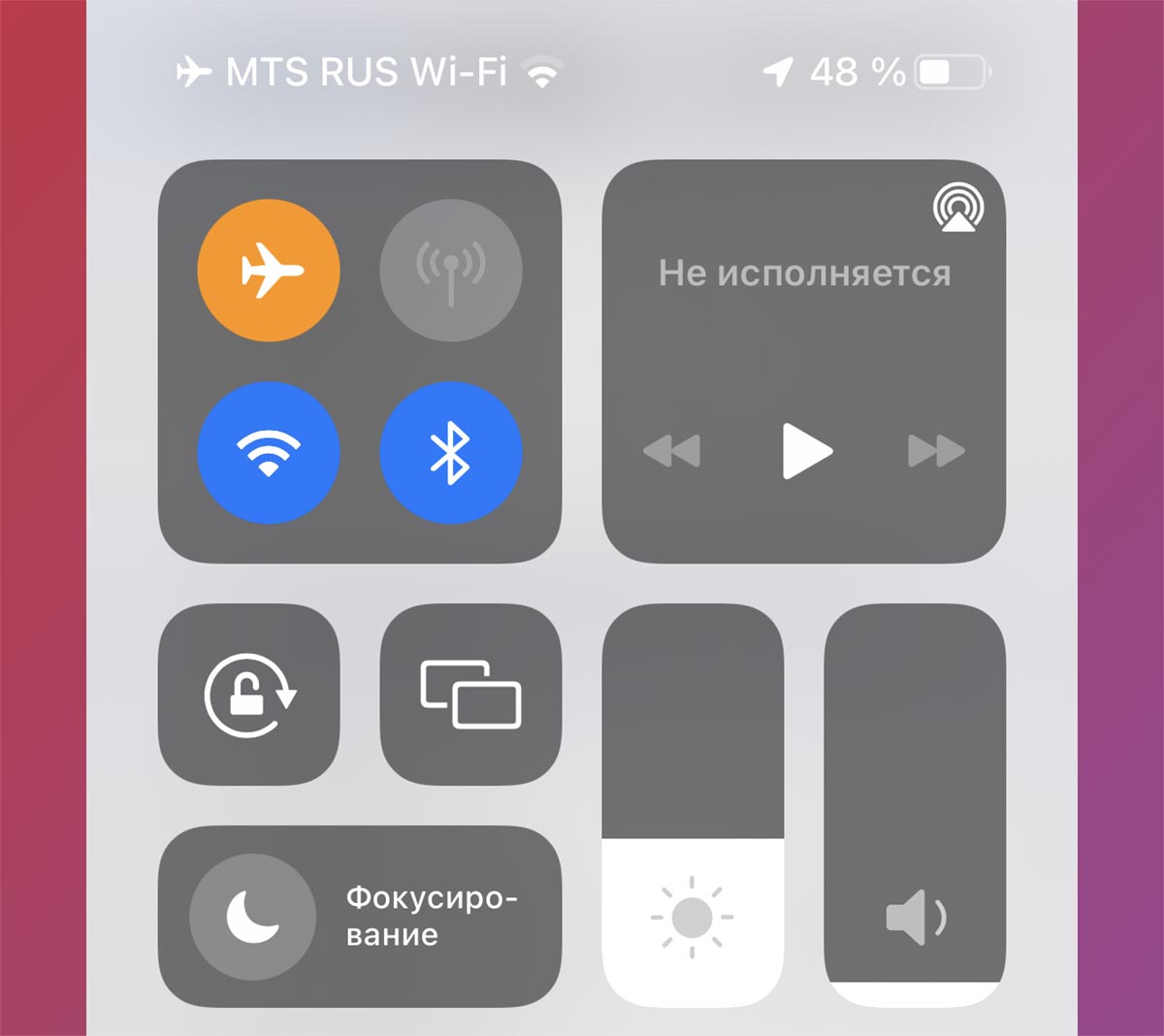
Task: Skip to the previous track
Action: pyautogui.click(x=671, y=451)
